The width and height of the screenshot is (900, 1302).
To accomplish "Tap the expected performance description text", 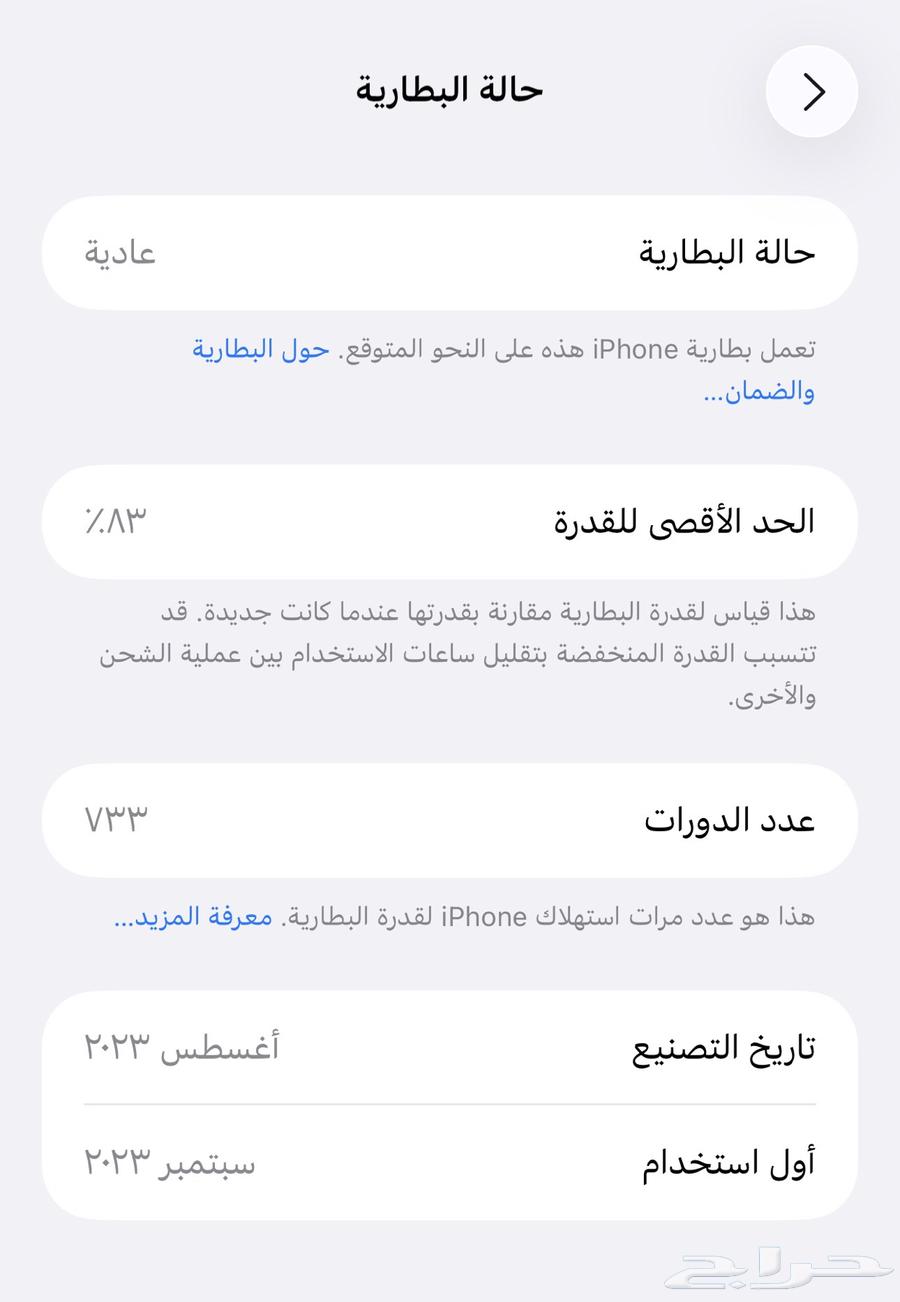I will [x=500, y=349].
